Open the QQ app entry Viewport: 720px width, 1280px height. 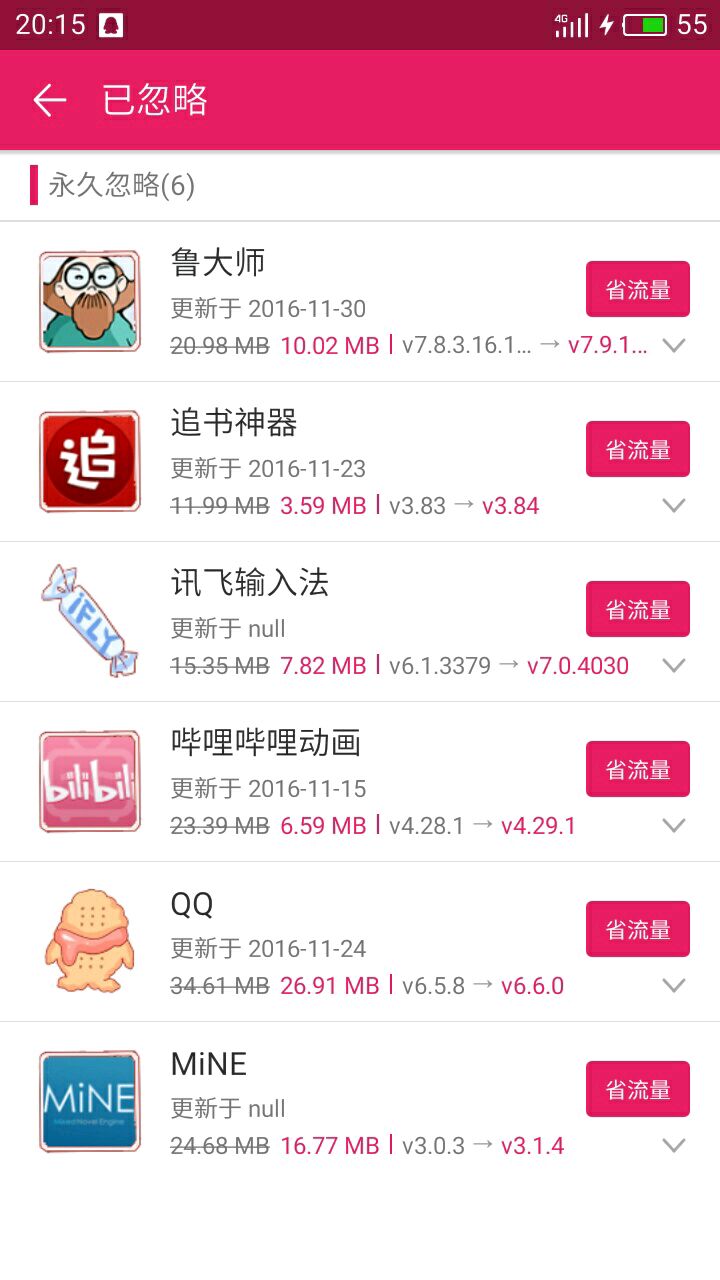click(360, 942)
